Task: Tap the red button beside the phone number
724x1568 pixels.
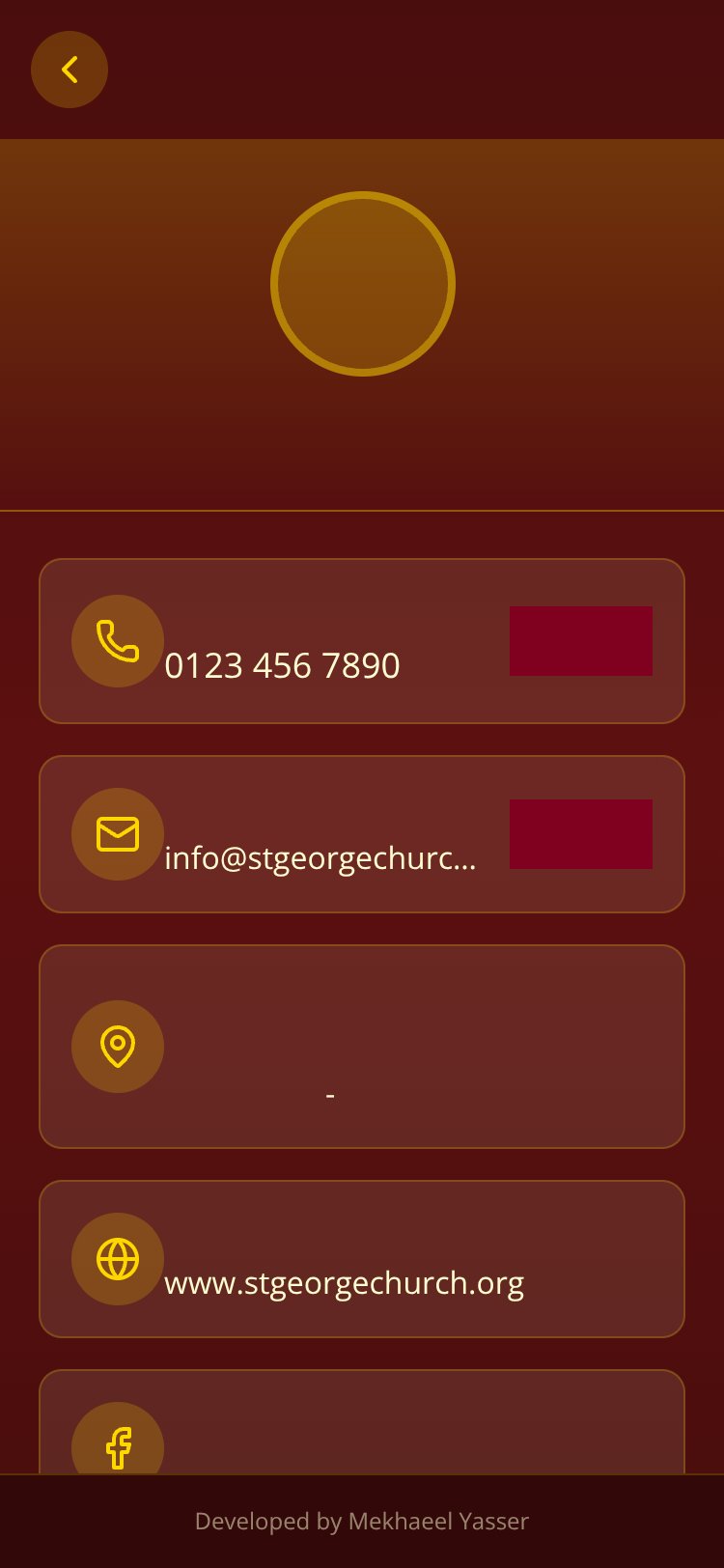Action: click(581, 641)
